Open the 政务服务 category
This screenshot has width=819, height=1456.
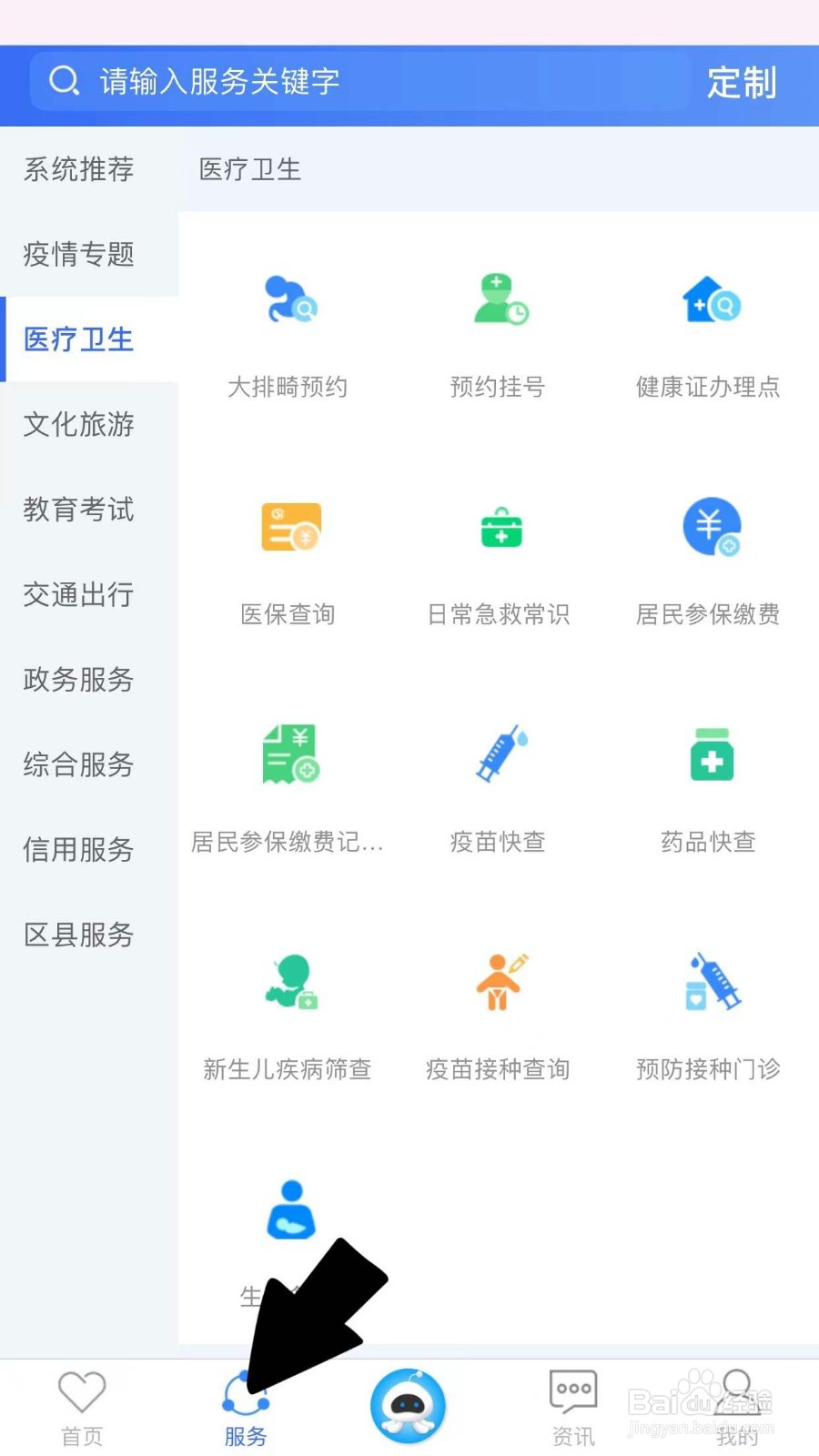[x=79, y=679]
